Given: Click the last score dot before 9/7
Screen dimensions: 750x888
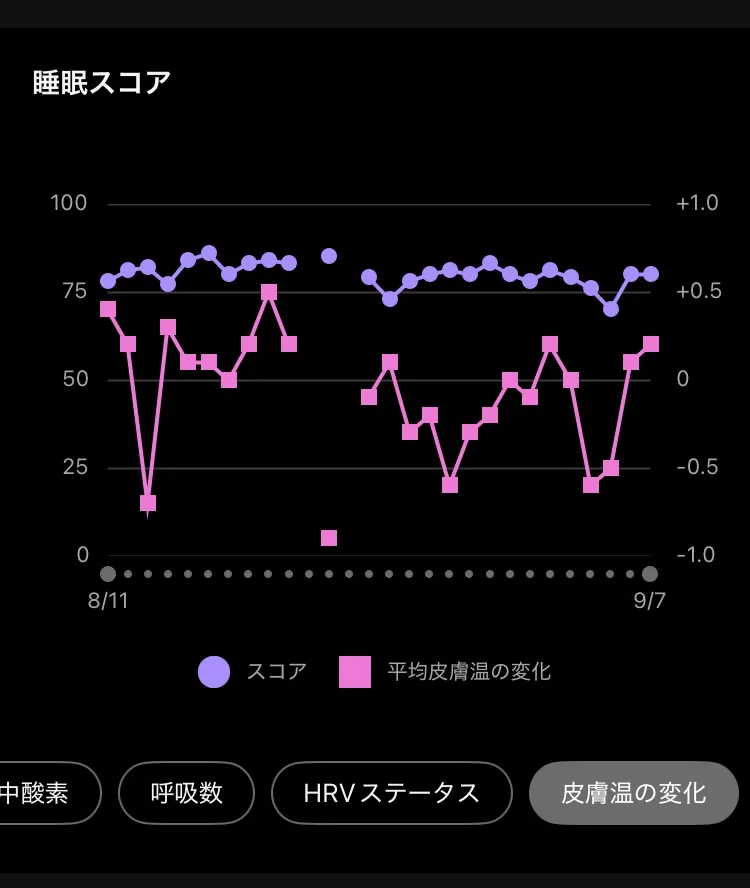Looking at the screenshot, I should 650,271.
